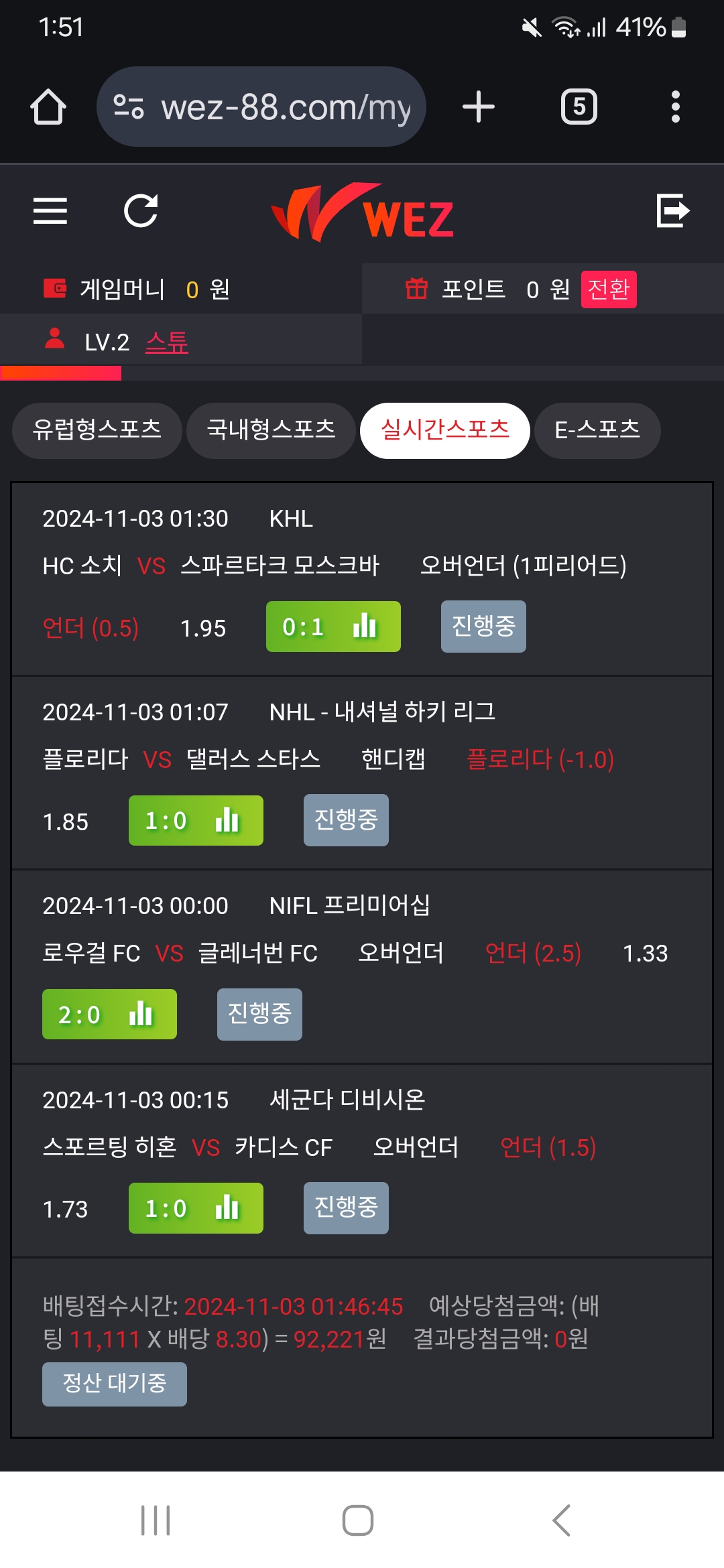This screenshot has width=724, height=1568.
Task: Open a new browser tab
Action: [479, 107]
